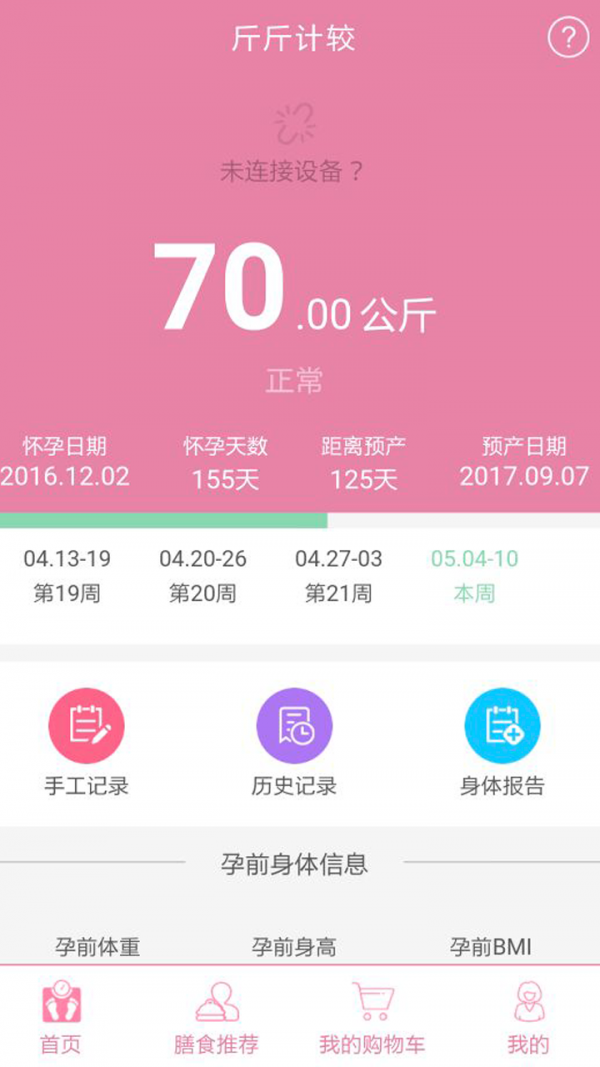Open the help question mark icon
600x1067 pixels.
568,39
